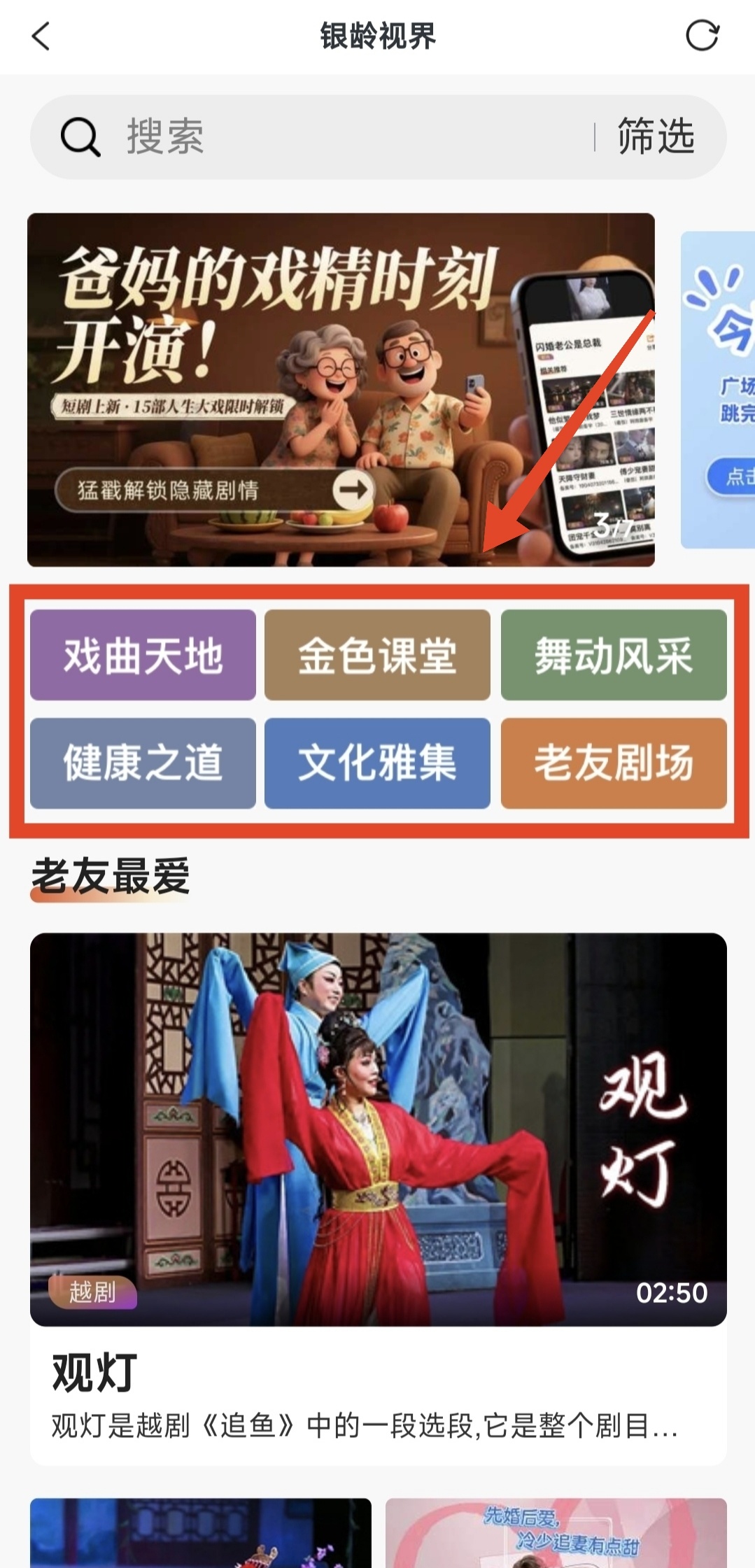Screen dimensions: 755x1568
Task: Tap the 搜索 search field
Action: [x=315, y=136]
